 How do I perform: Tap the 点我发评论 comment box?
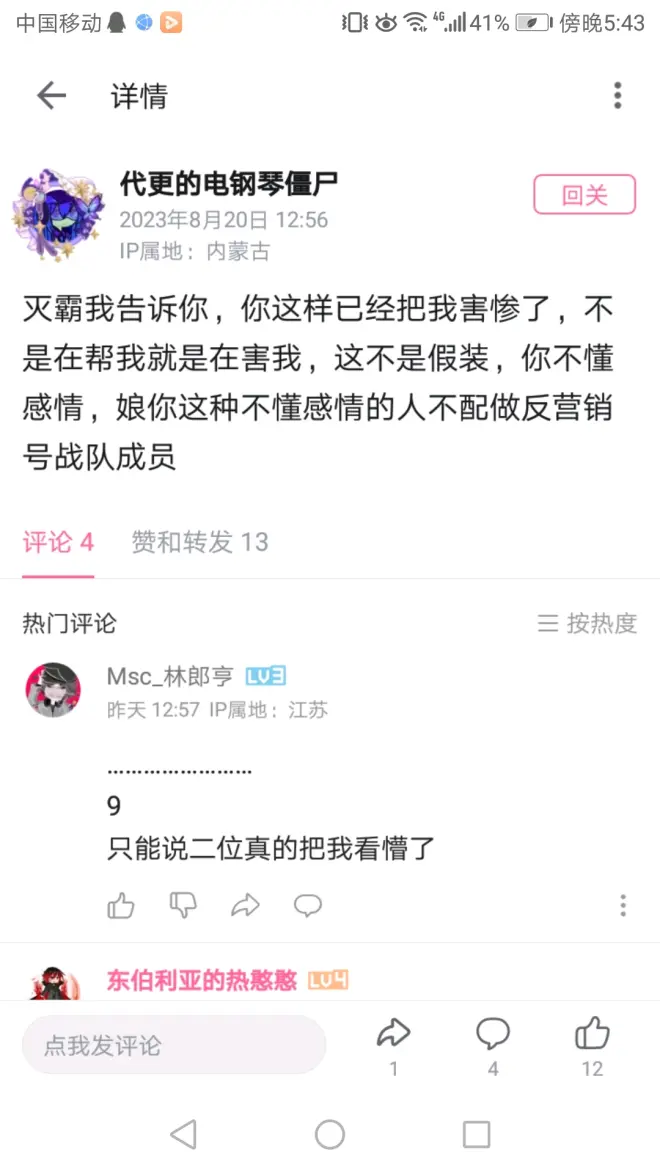174,1046
